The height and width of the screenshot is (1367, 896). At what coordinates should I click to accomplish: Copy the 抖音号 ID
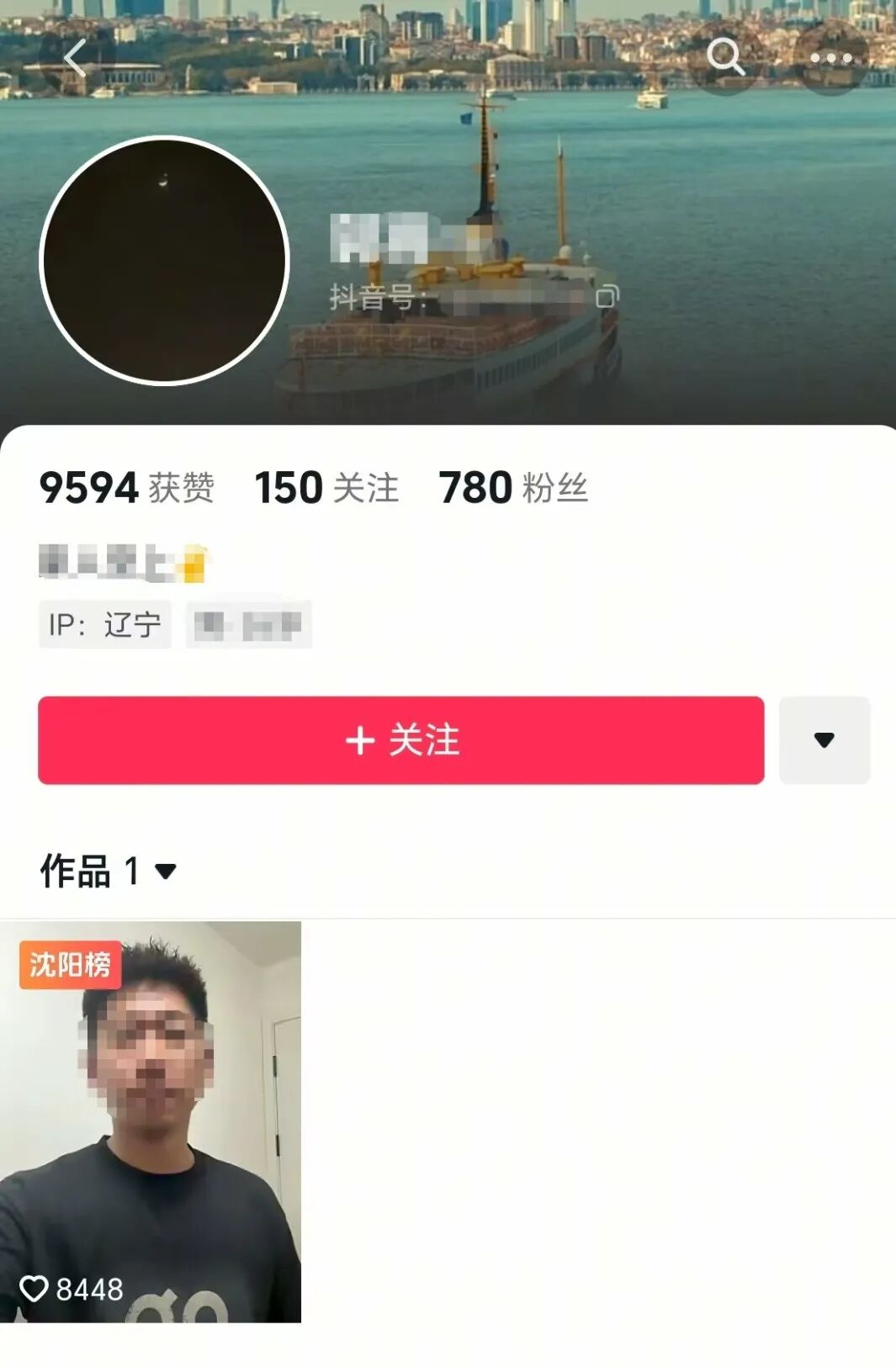607,296
